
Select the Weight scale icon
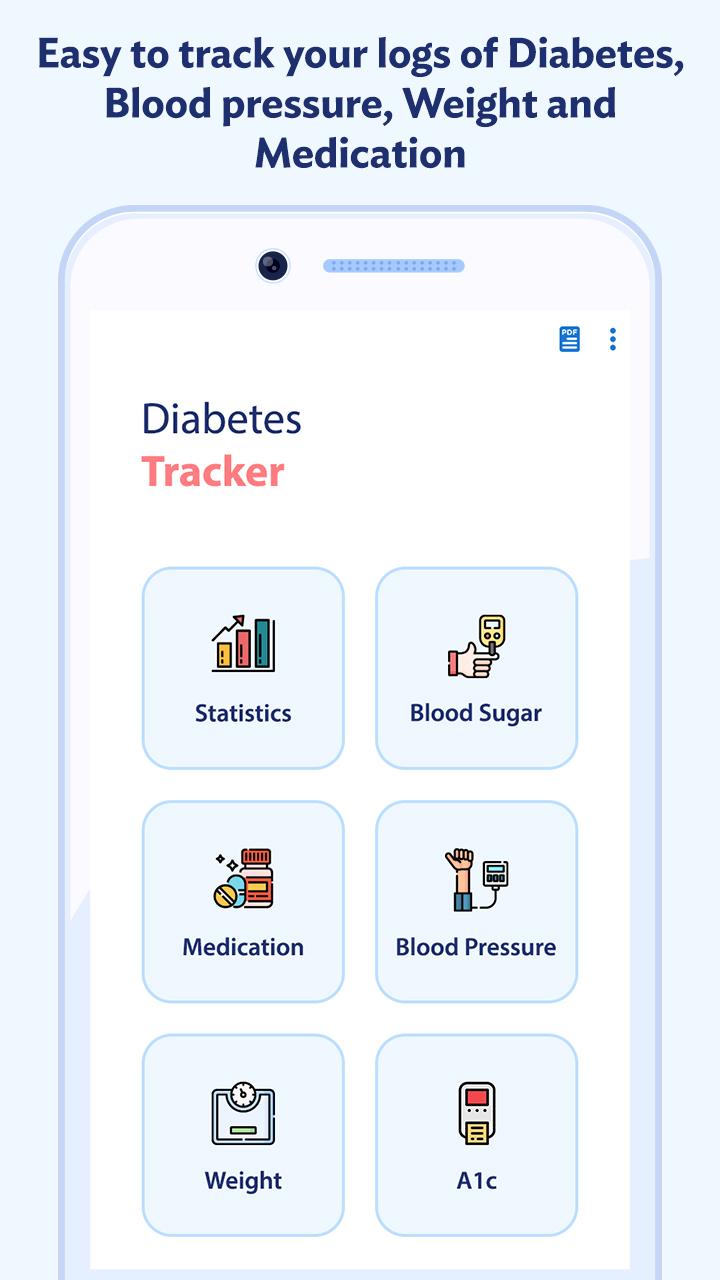[242, 1108]
